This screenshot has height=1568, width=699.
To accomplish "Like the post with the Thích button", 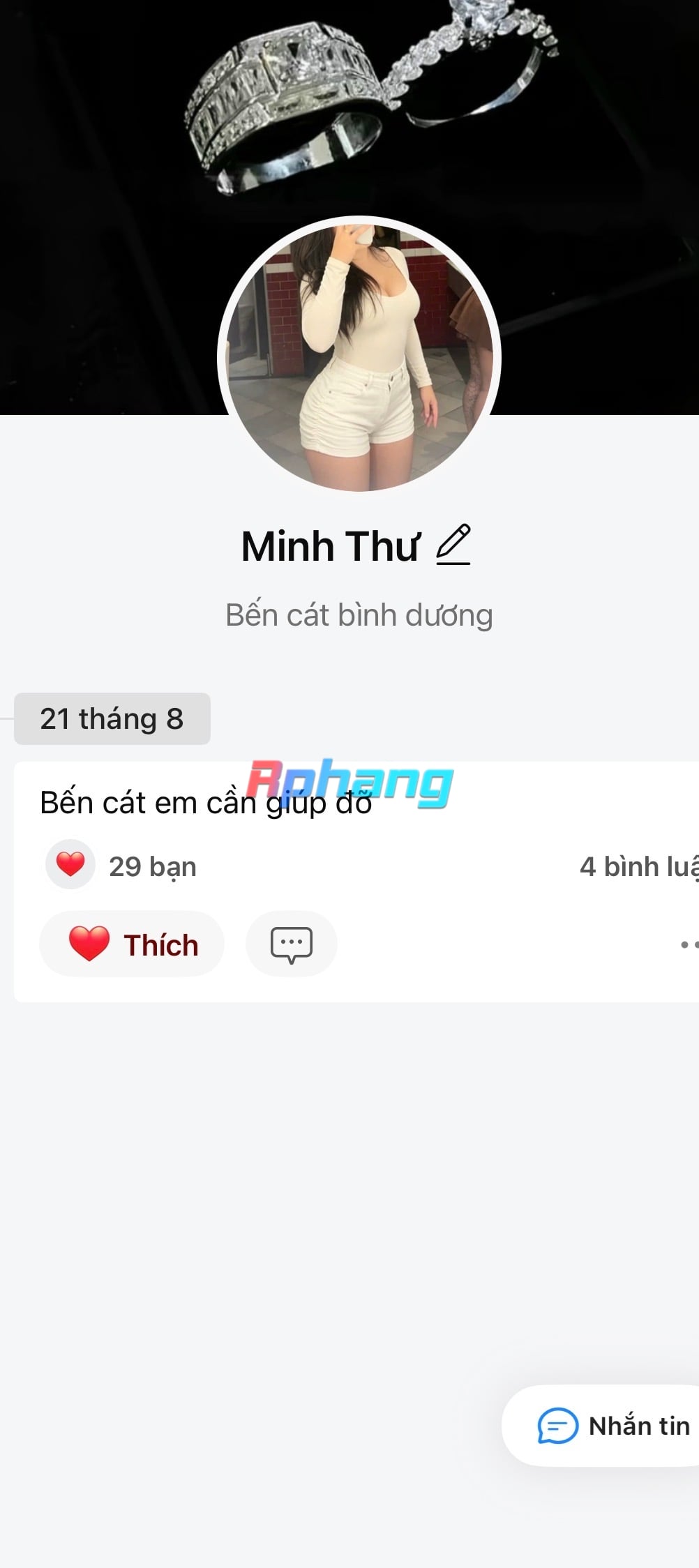I will 132,944.
